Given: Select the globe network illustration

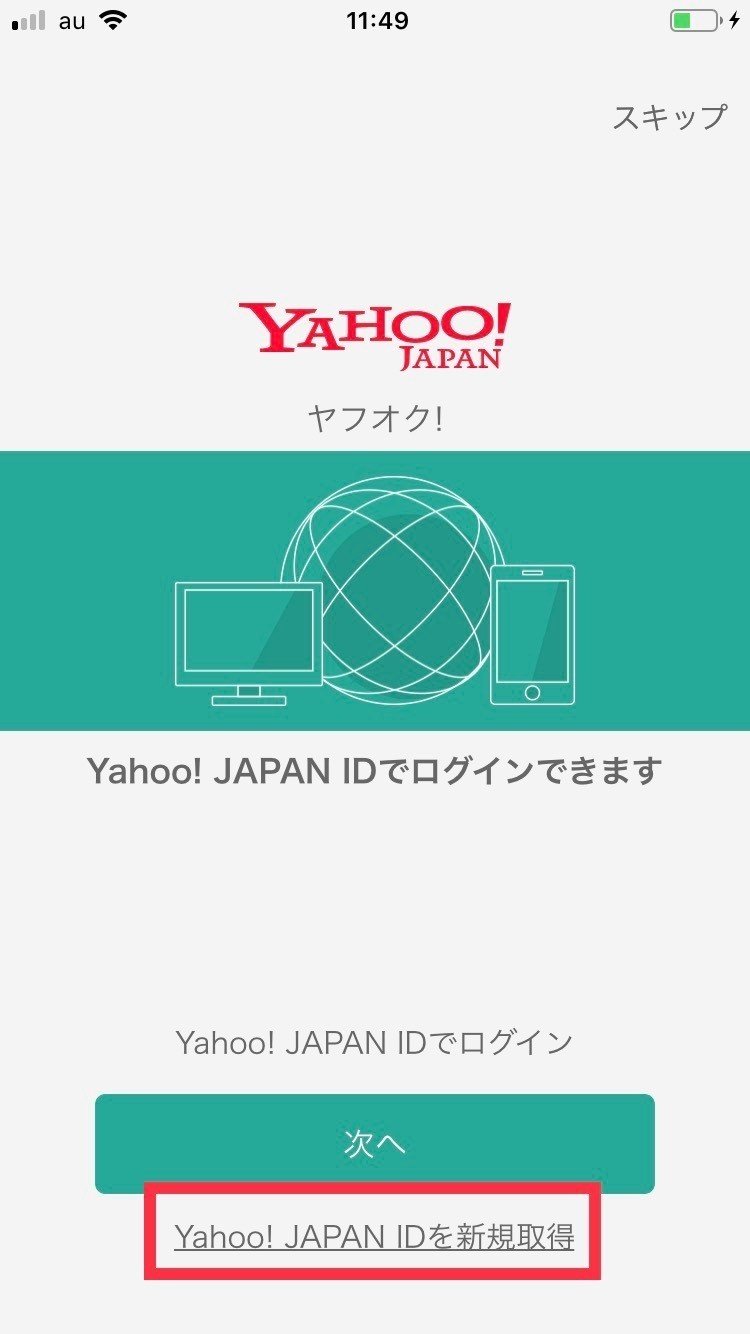Looking at the screenshot, I should 394,590.
